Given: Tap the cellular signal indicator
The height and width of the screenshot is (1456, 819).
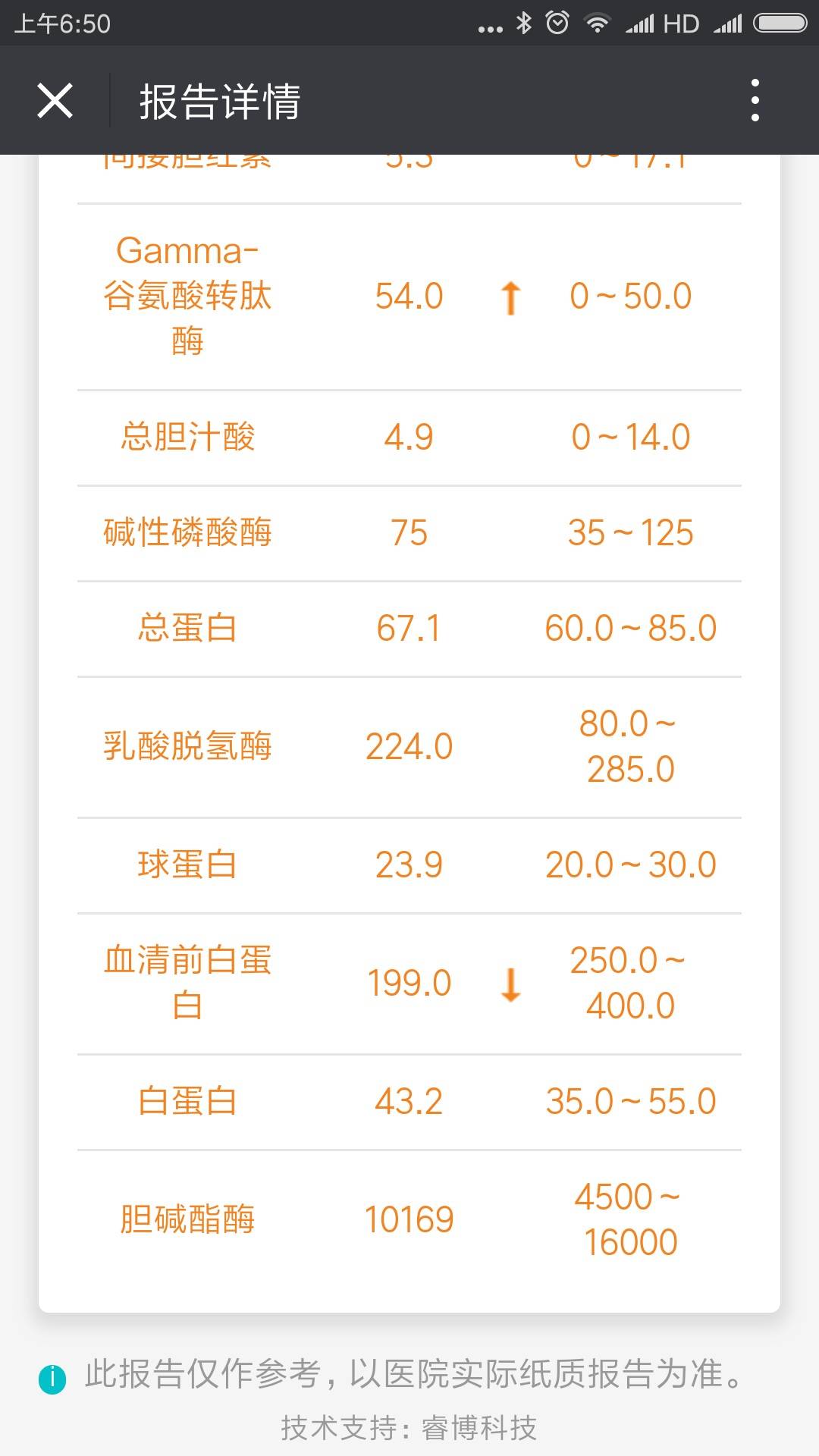Looking at the screenshot, I should [x=641, y=23].
